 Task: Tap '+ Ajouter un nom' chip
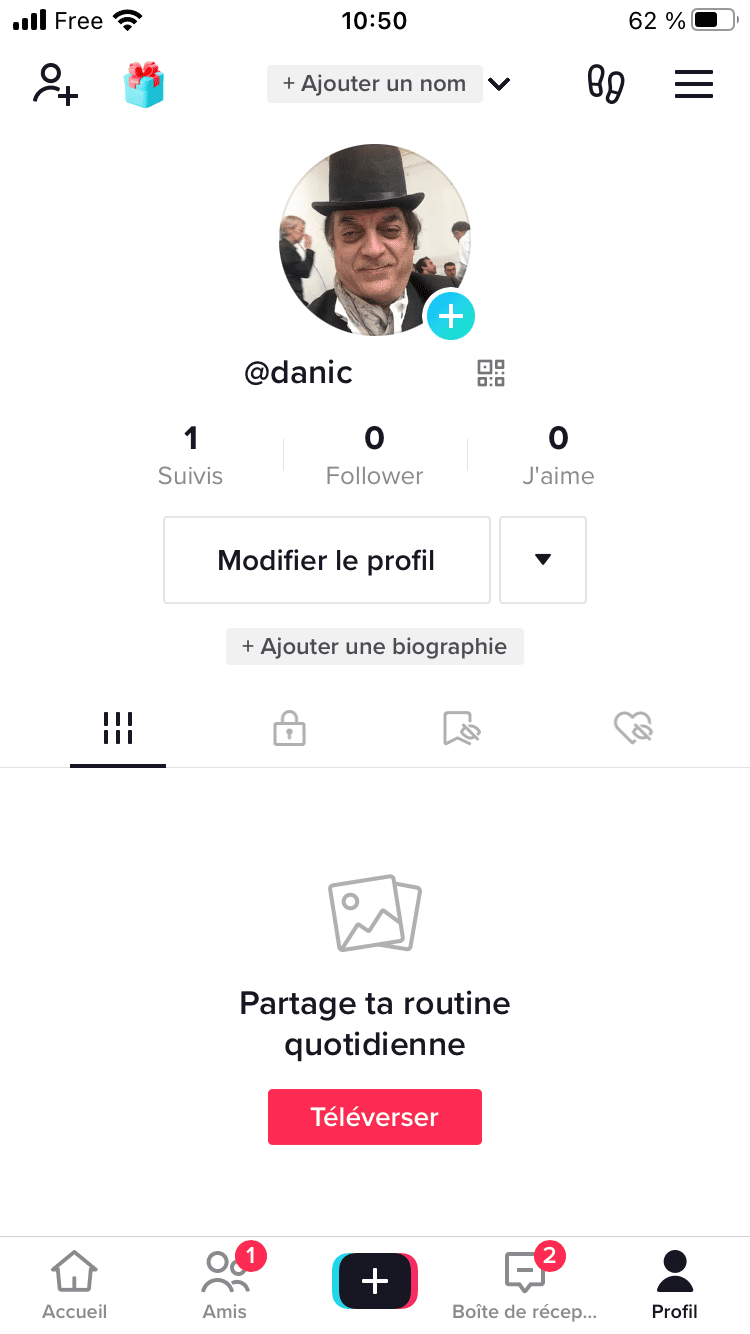[x=374, y=84]
